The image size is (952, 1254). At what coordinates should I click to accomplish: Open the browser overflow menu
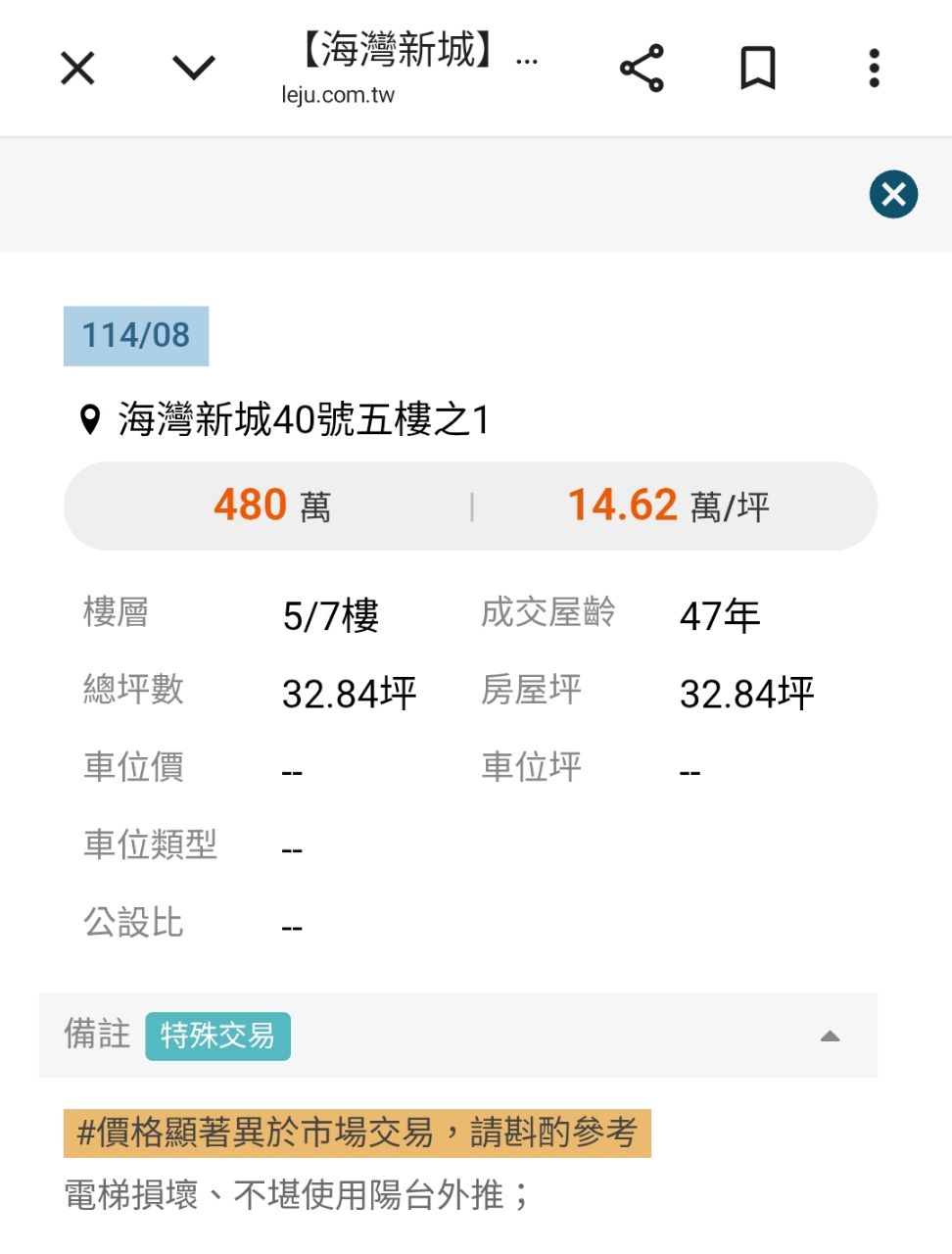874,69
